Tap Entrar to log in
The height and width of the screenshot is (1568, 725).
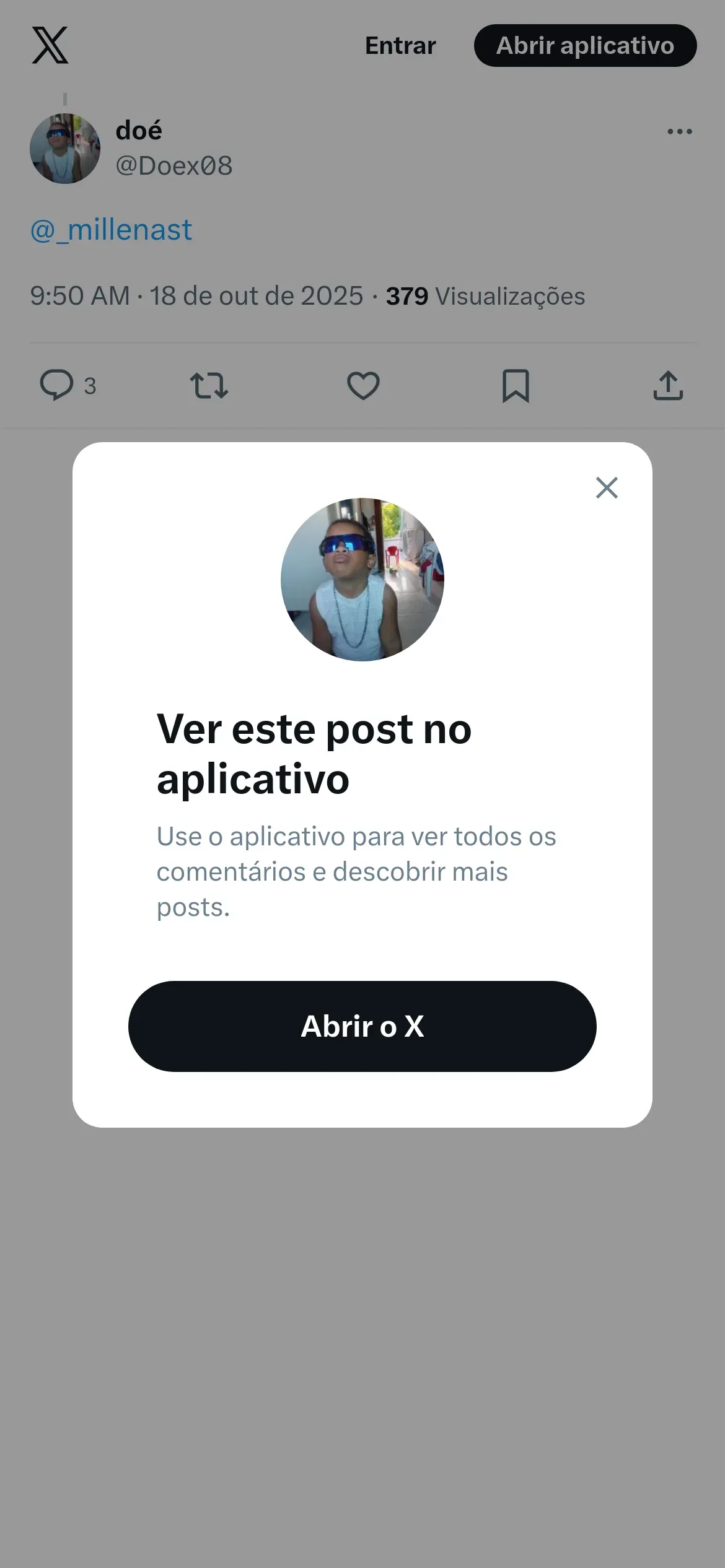pyautogui.click(x=400, y=46)
